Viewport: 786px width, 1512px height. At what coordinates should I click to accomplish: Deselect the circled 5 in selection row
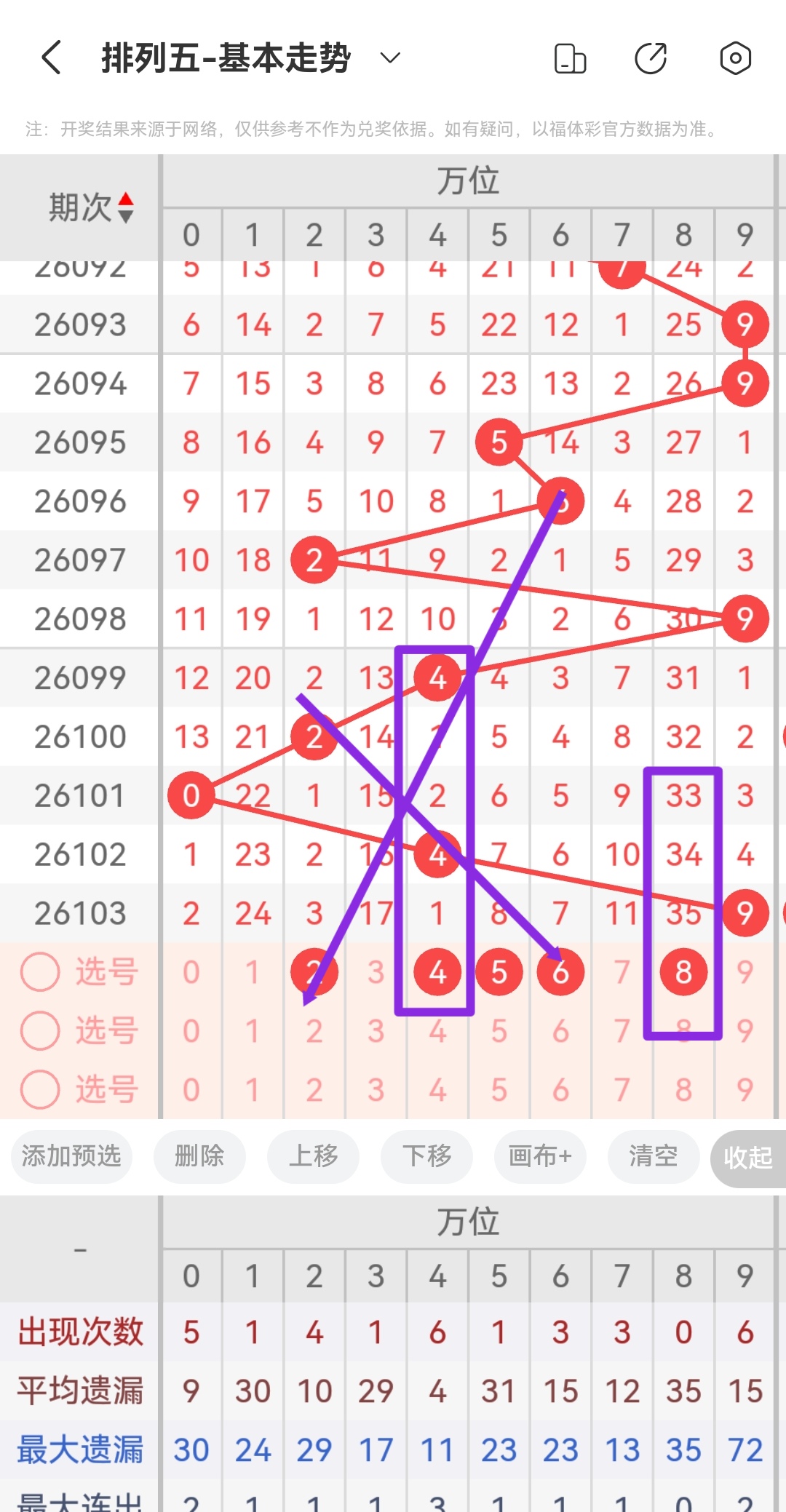tap(499, 971)
